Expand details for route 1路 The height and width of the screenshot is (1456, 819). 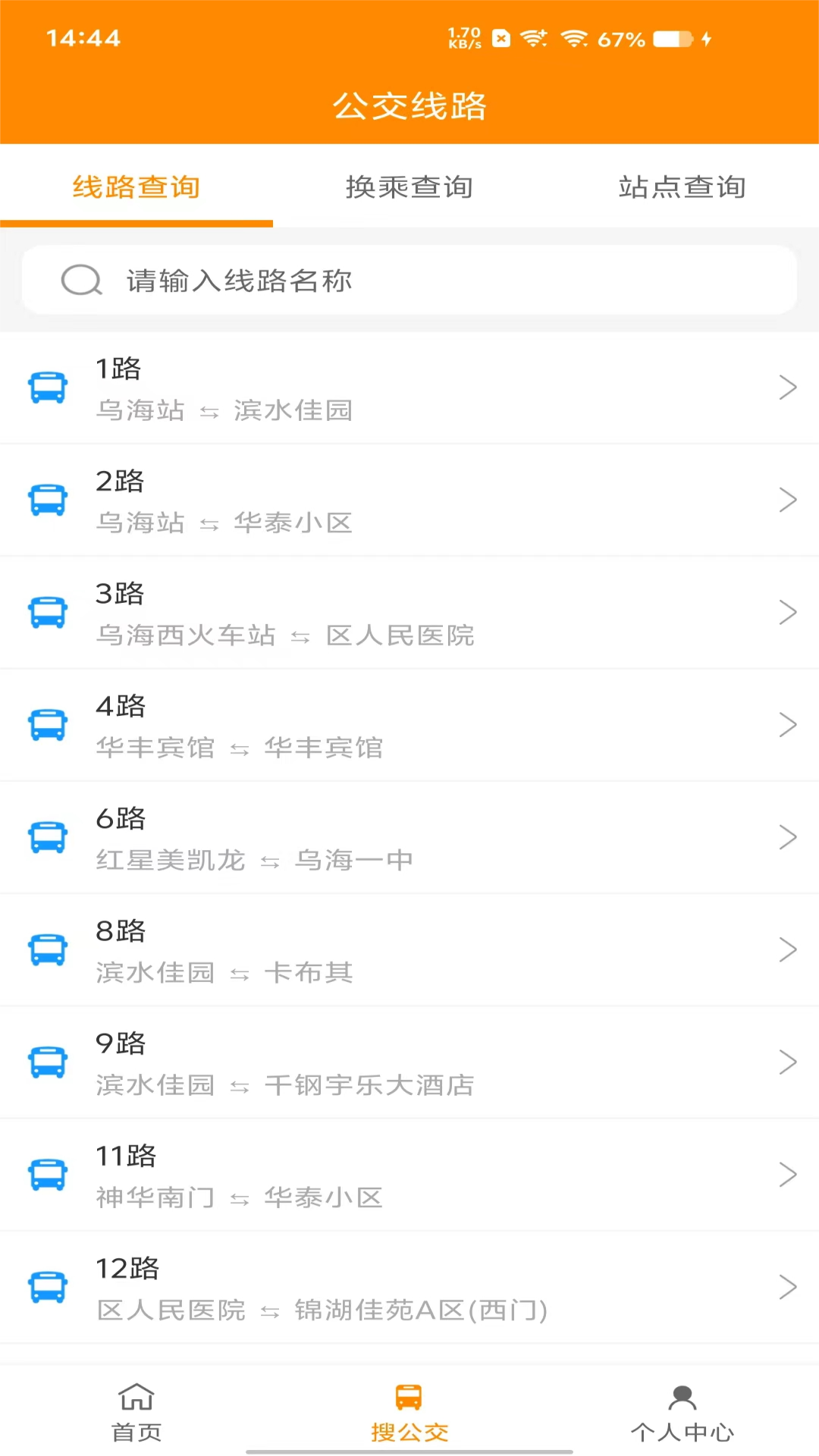[x=788, y=387]
